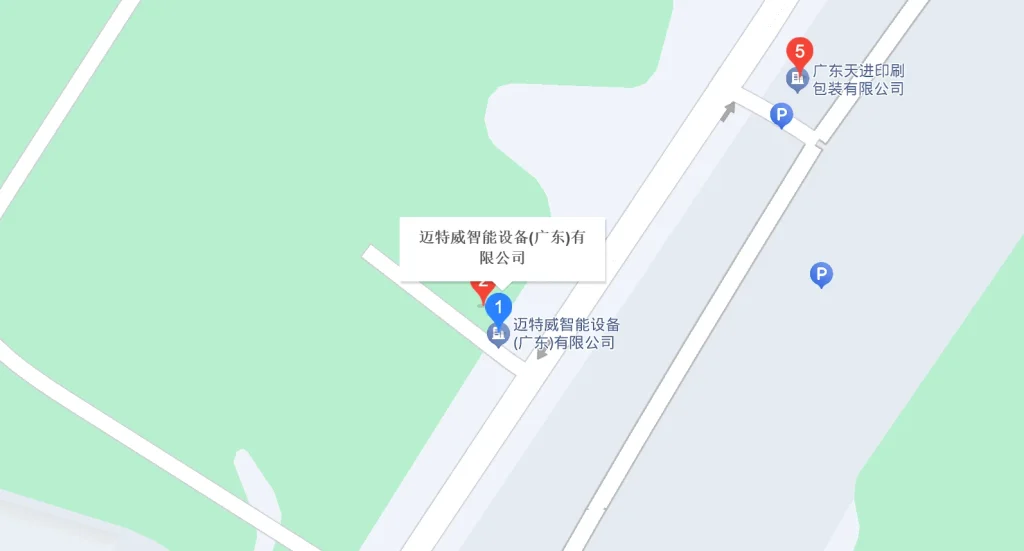Tap the parking icon near 广东天进印刷包装

coord(781,116)
